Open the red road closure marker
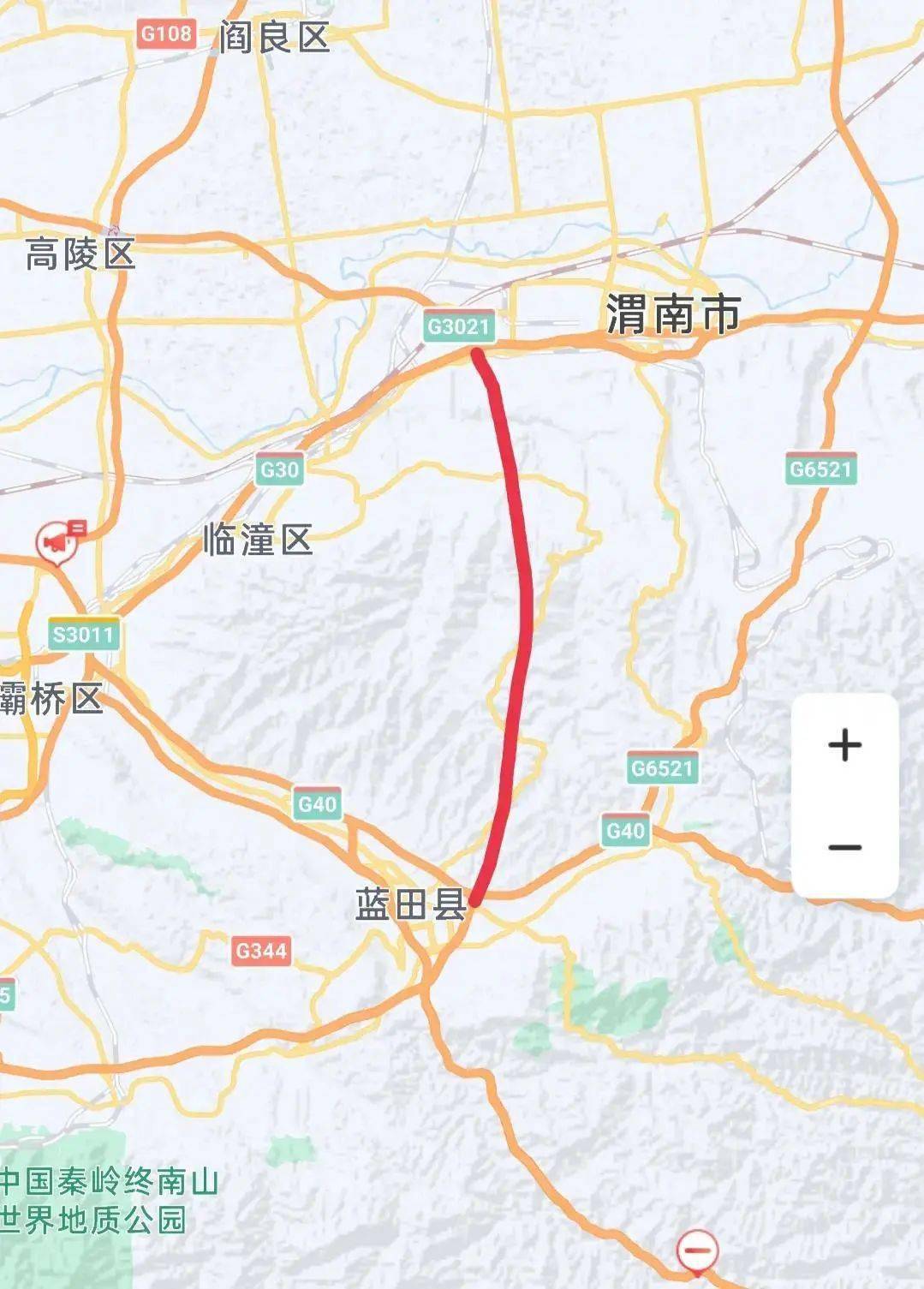The width and height of the screenshot is (924, 1289). (697, 1250)
